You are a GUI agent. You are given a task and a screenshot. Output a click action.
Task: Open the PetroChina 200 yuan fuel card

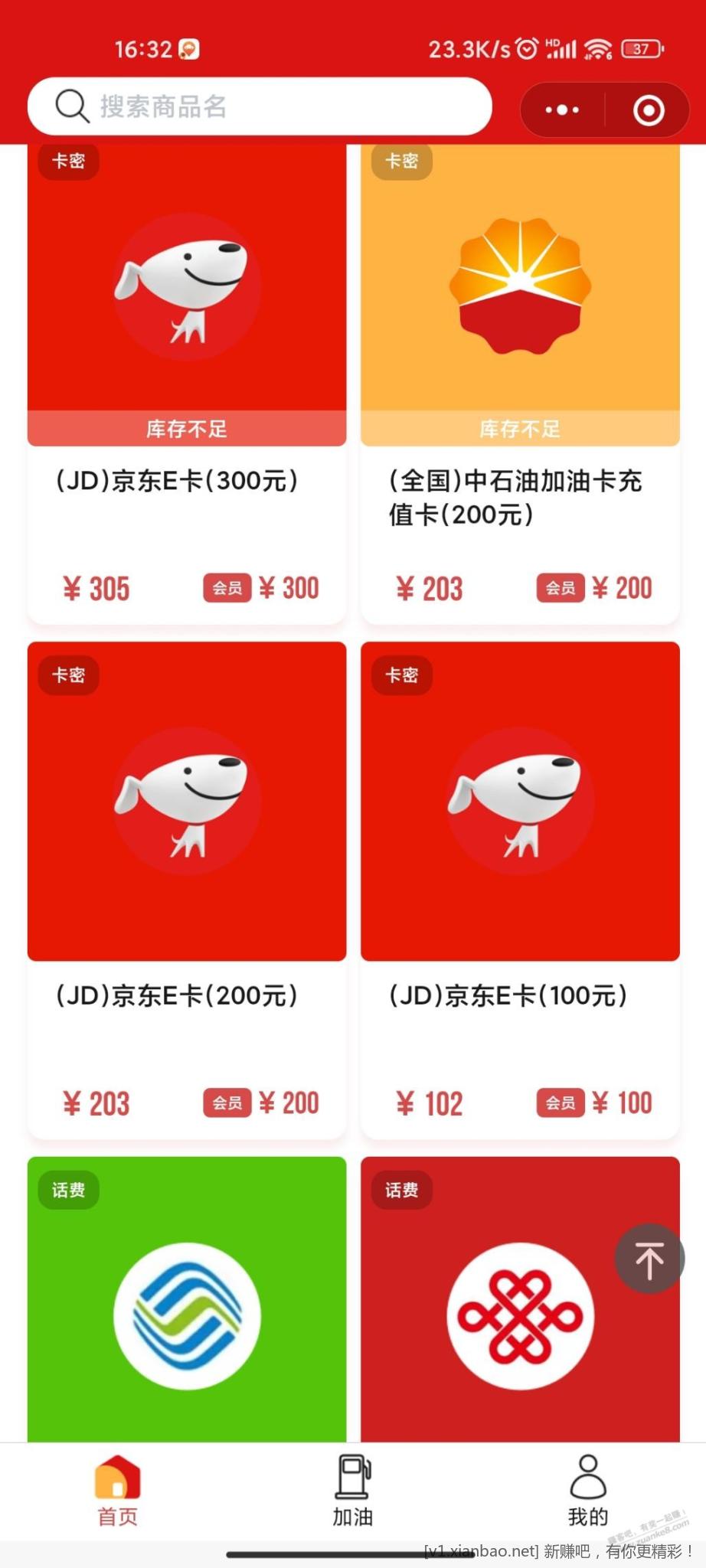coord(520,383)
